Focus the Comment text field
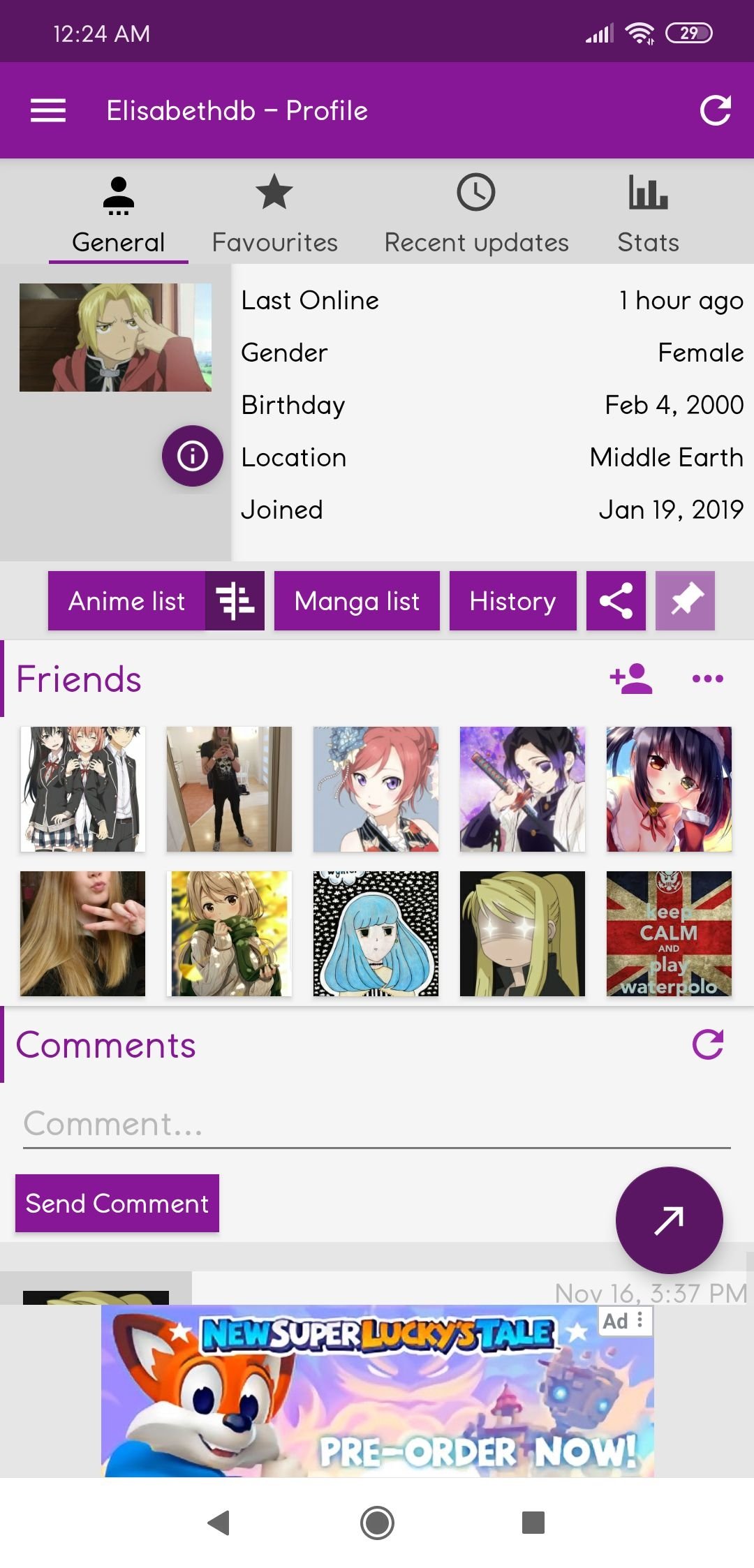Screen dimensions: 754x1568 point(377,1125)
